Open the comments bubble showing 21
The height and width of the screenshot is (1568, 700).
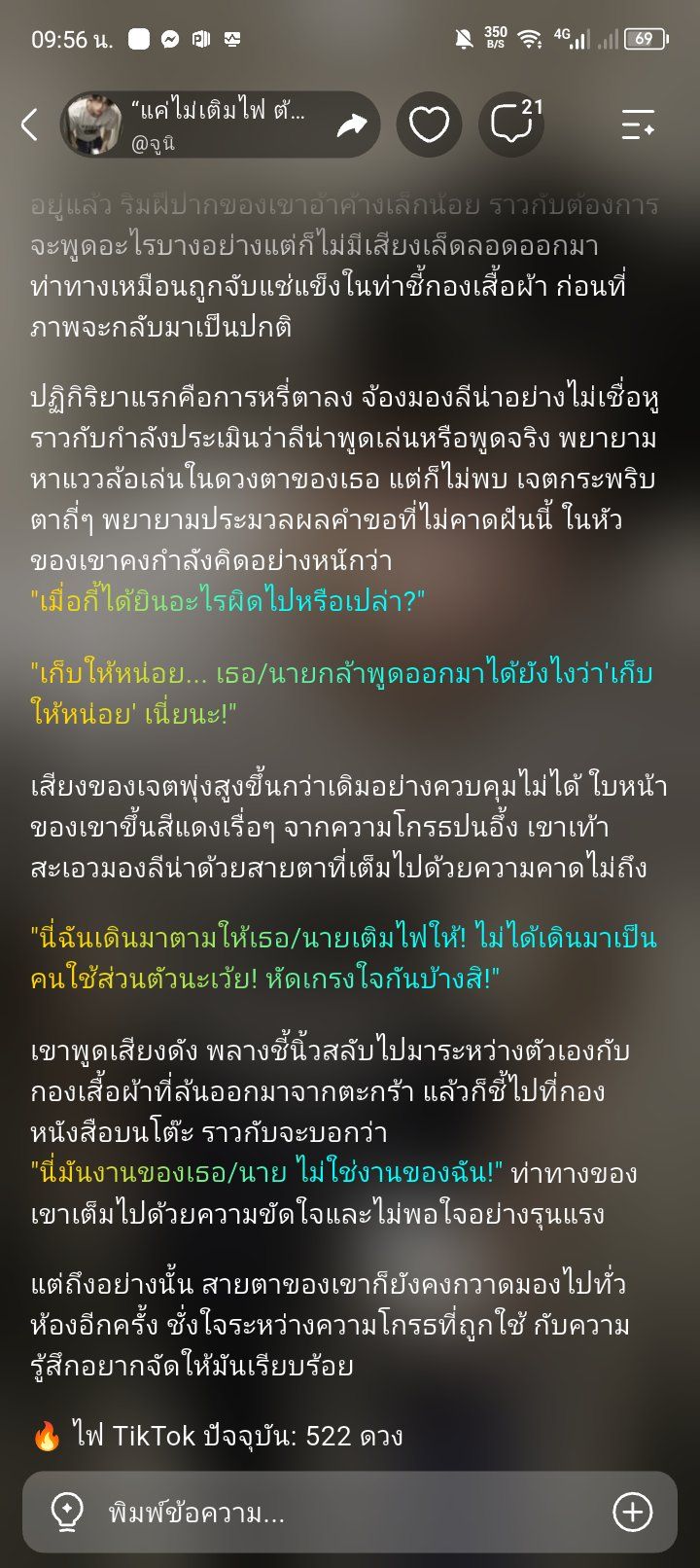[x=512, y=125]
